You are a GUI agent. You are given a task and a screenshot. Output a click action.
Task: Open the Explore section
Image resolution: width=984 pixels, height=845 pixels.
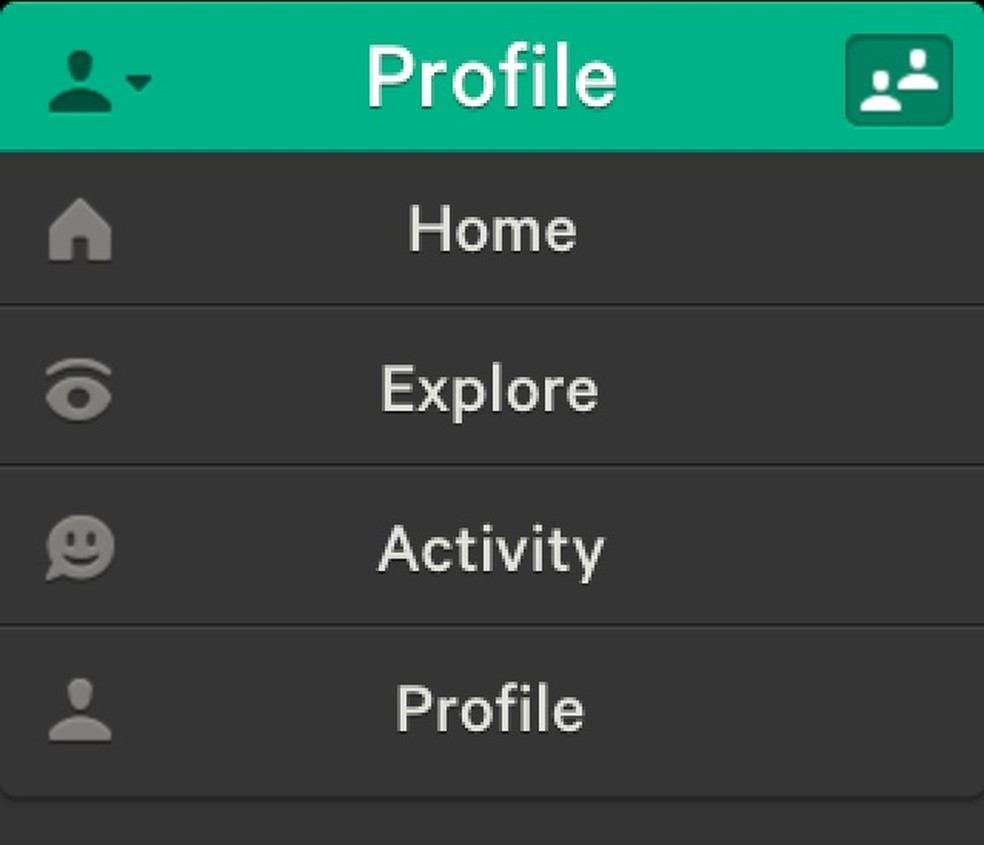point(491,388)
